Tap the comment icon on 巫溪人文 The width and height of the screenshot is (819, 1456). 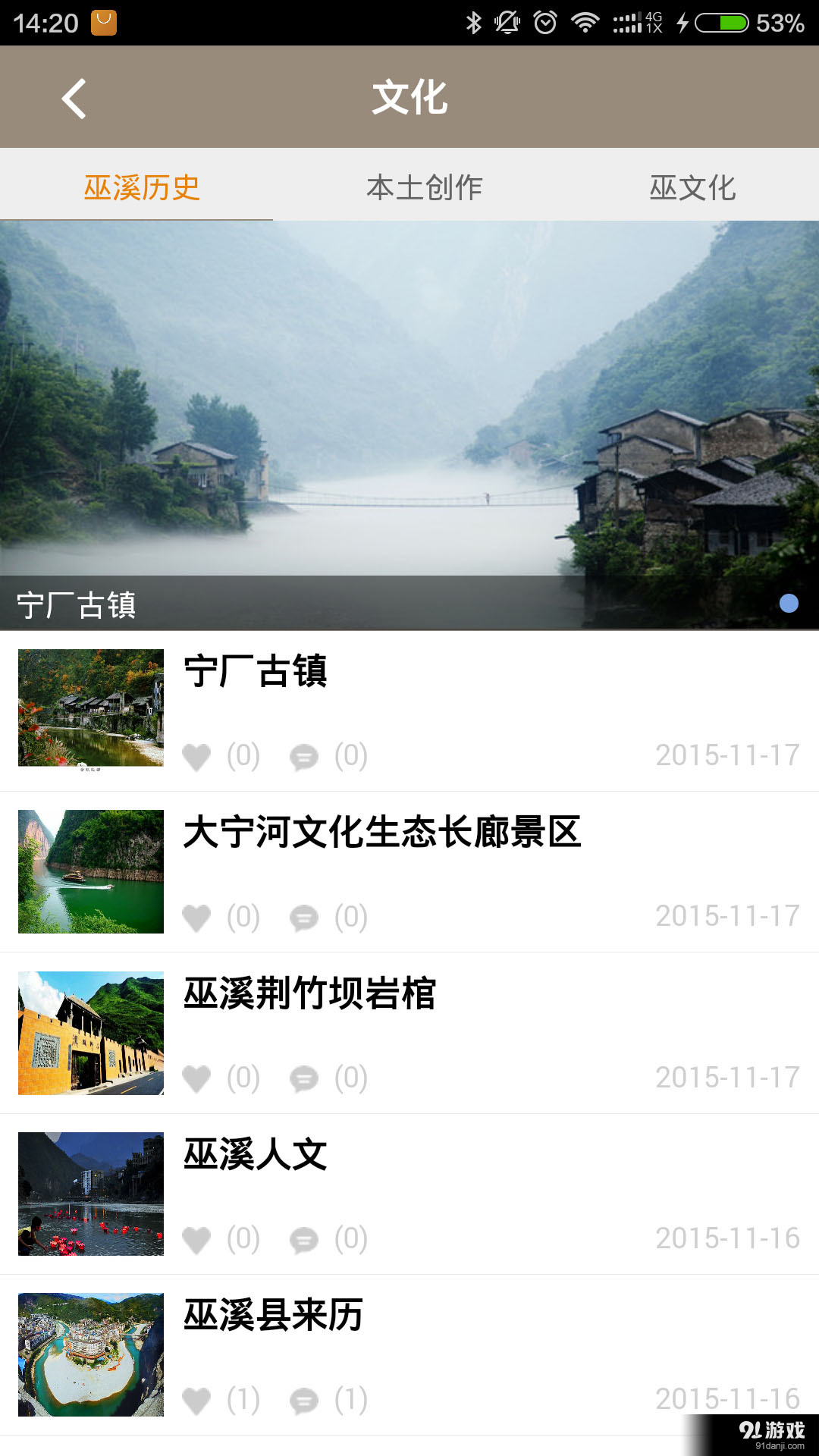[x=305, y=1238]
